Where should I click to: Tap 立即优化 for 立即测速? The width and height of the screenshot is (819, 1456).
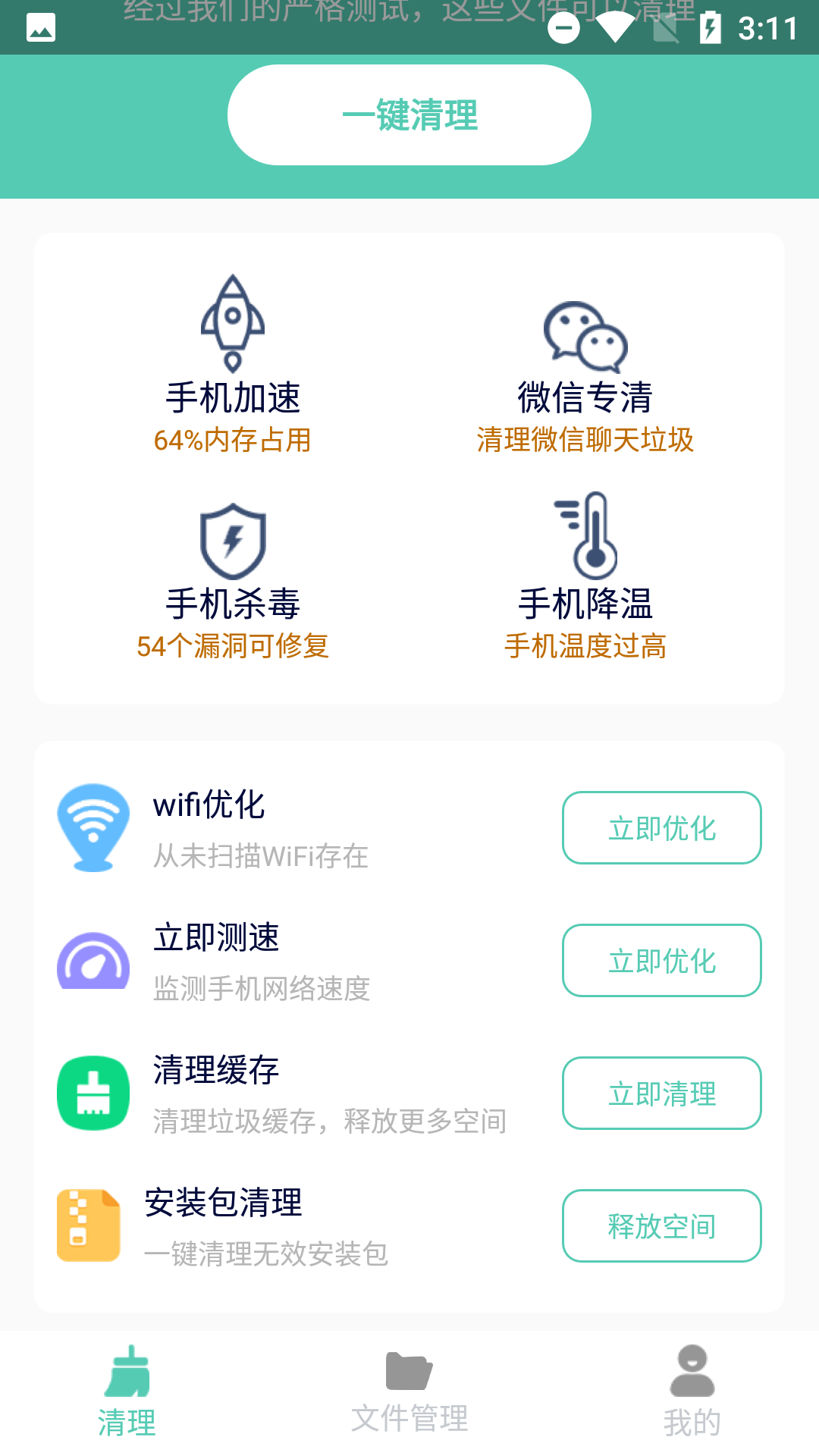pyautogui.click(x=661, y=961)
